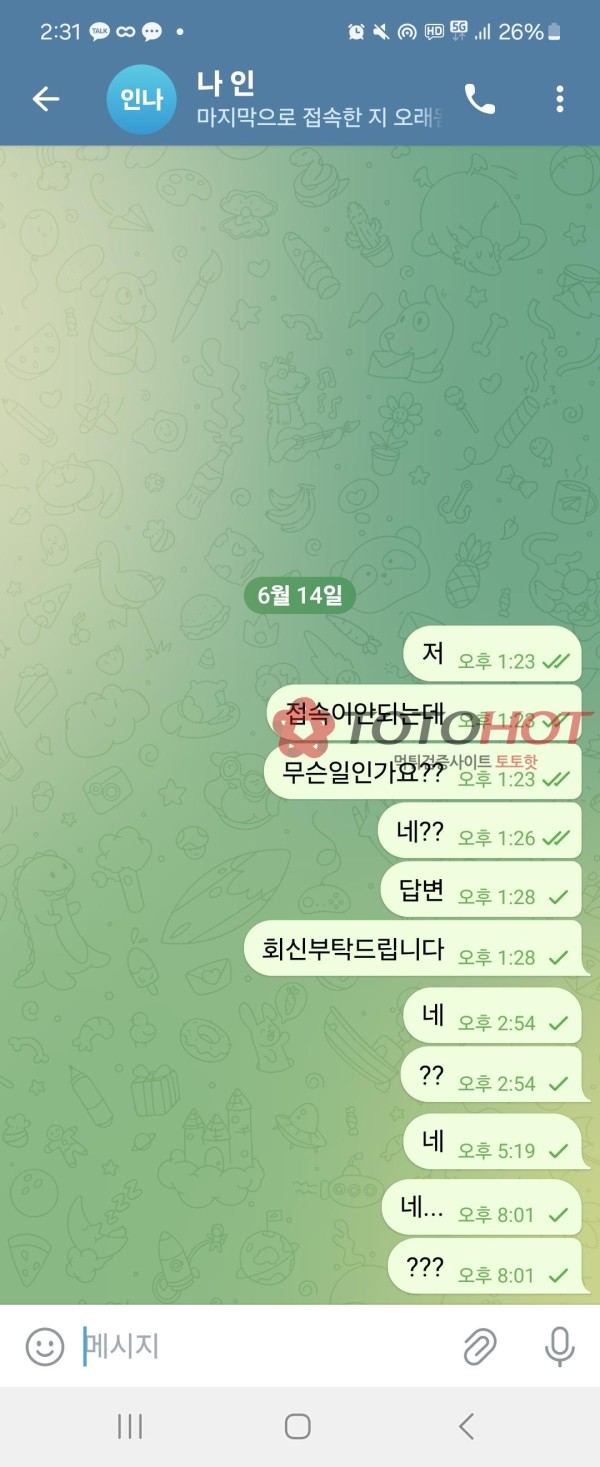Open the emoji picker
Image resolution: width=600 pixels, height=1467 pixels.
click(45, 1346)
